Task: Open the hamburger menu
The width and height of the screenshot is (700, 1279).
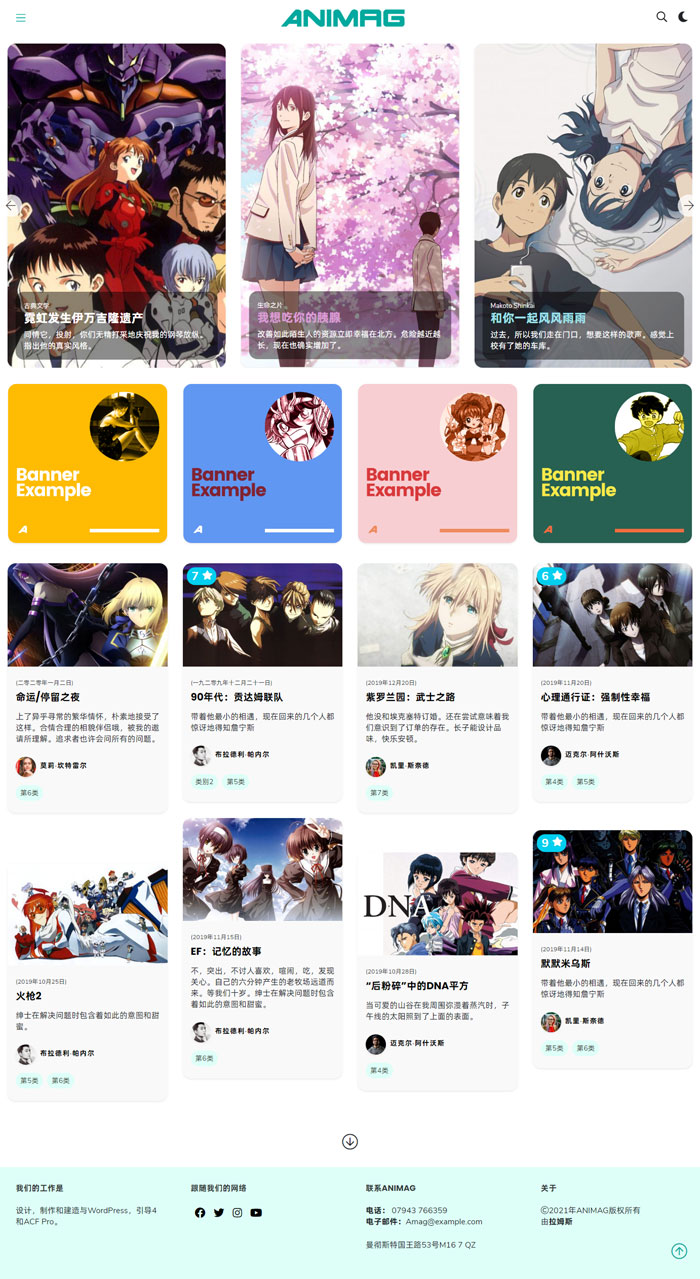Action: tap(21, 18)
